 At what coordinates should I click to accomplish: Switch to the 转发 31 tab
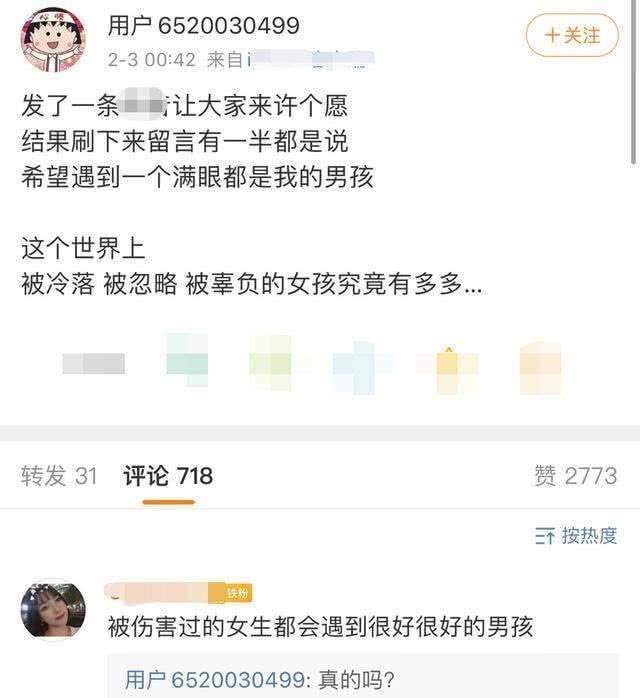[59, 476]
